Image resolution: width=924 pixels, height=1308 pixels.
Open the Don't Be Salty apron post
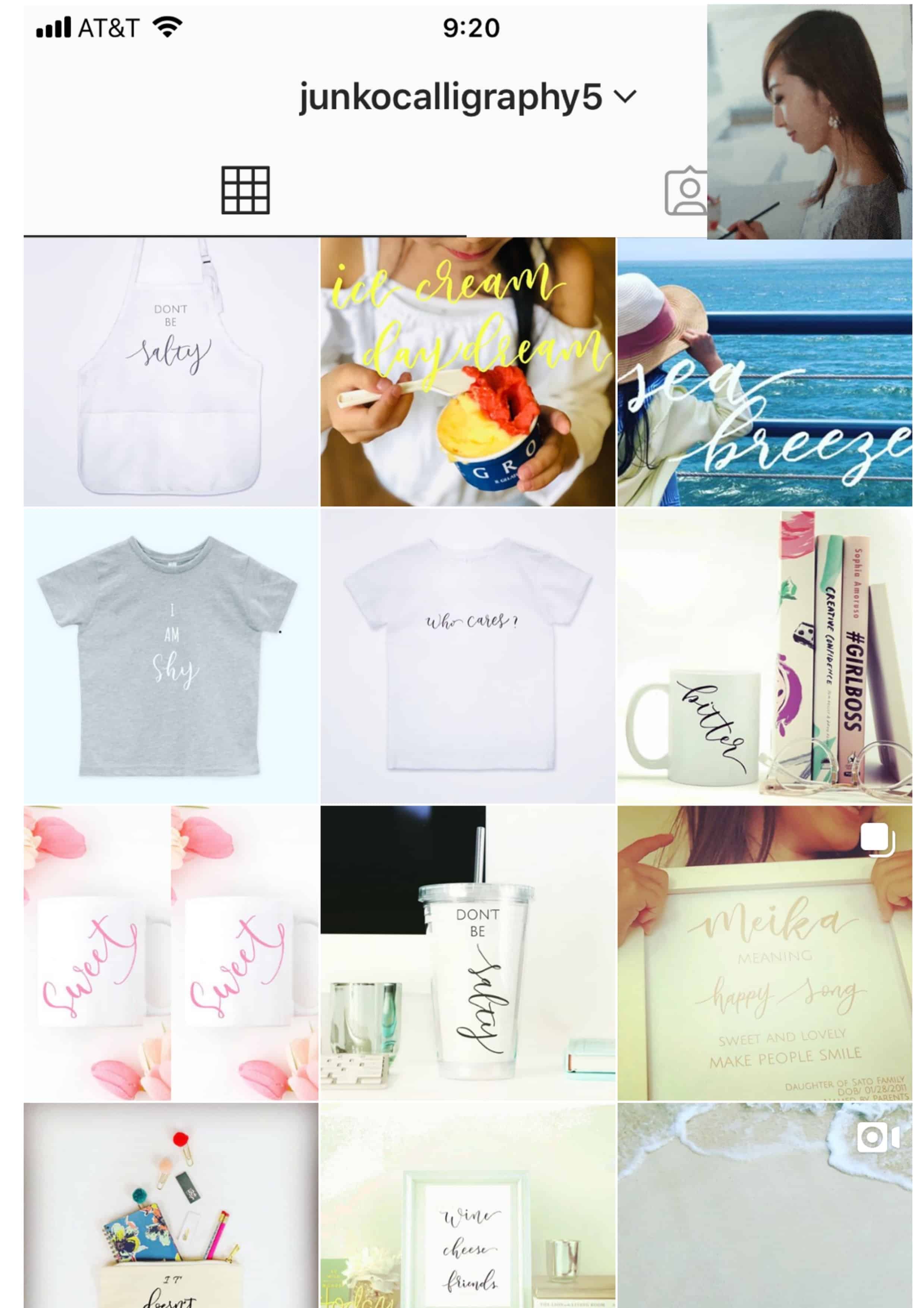171,372
